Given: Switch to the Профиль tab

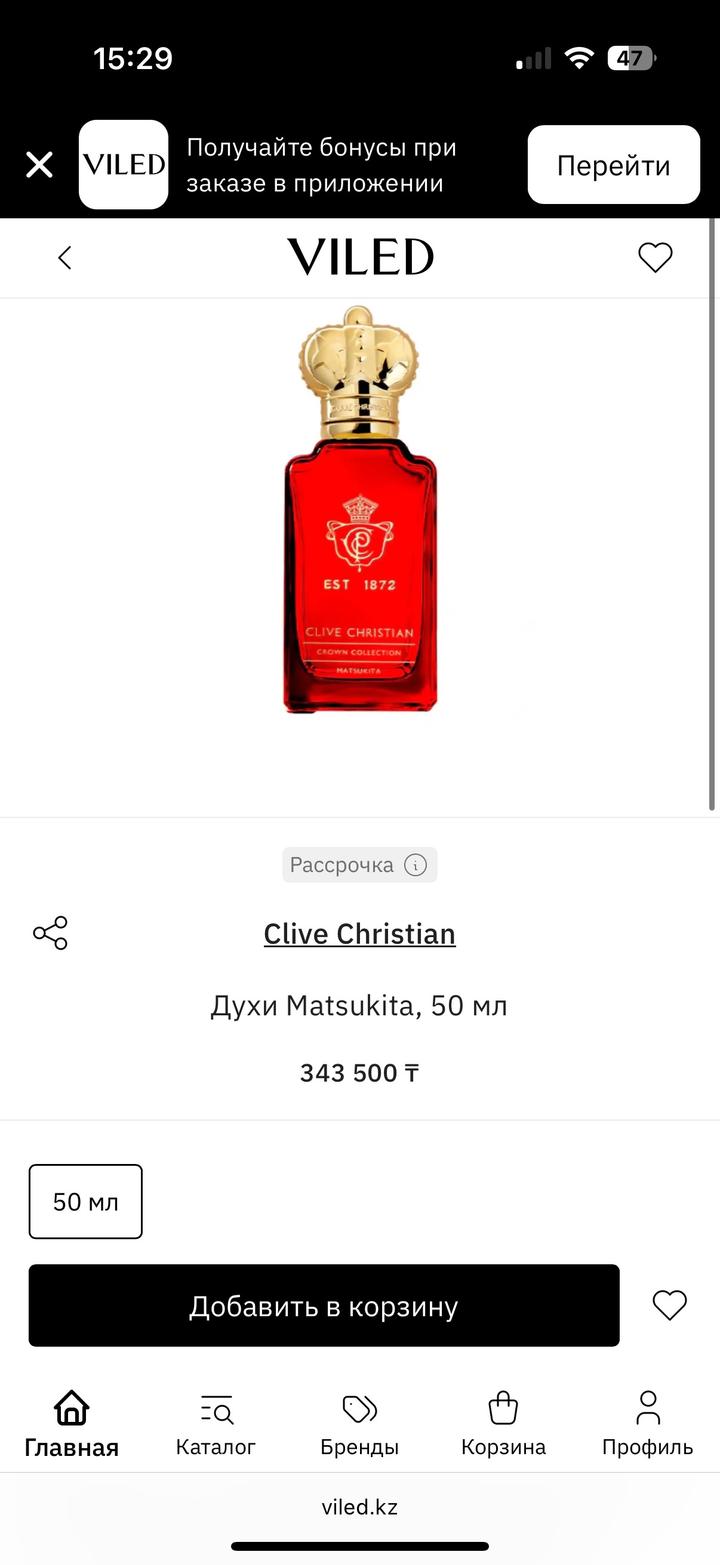Looking at the screenshot, I should point(647,1424).
